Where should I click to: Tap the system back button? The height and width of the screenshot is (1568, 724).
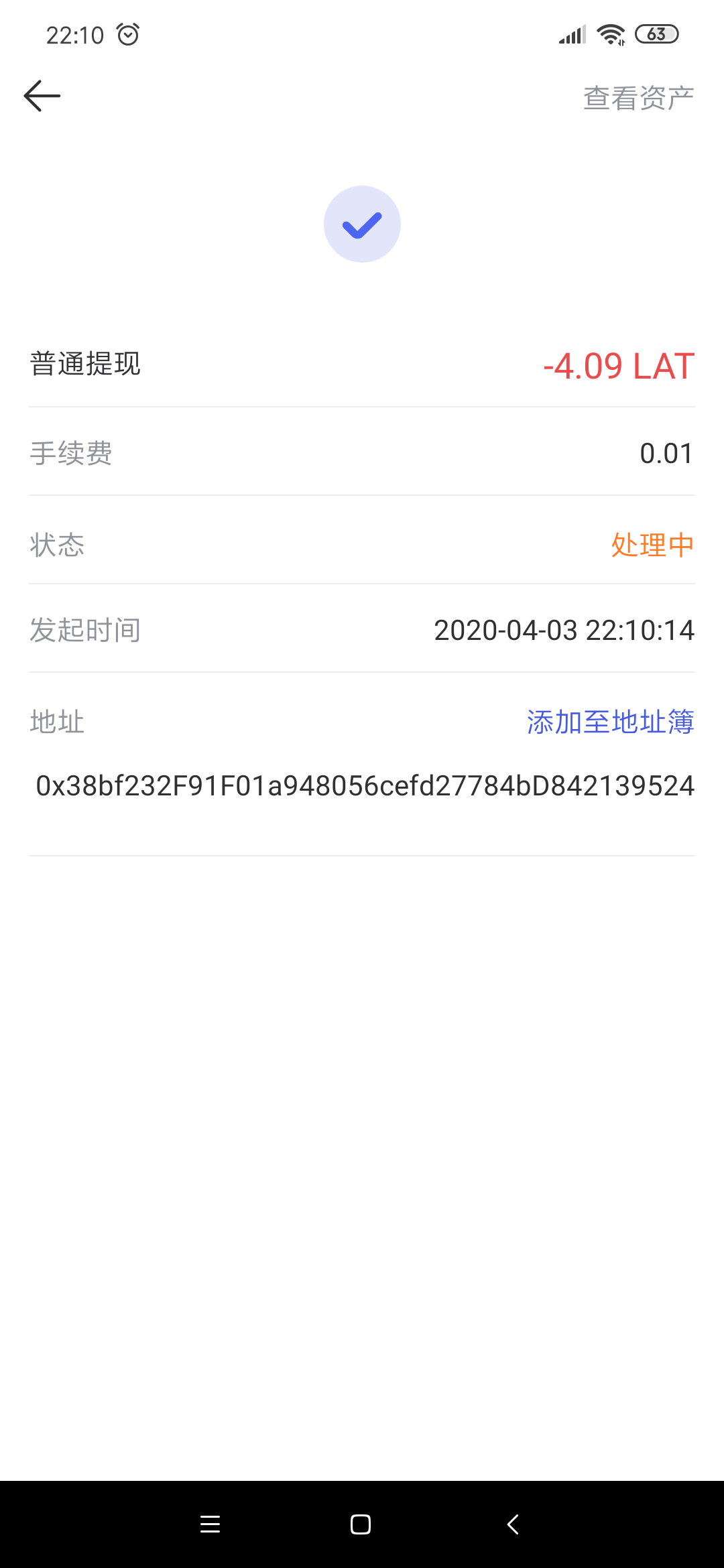(x=513, y=1524)
